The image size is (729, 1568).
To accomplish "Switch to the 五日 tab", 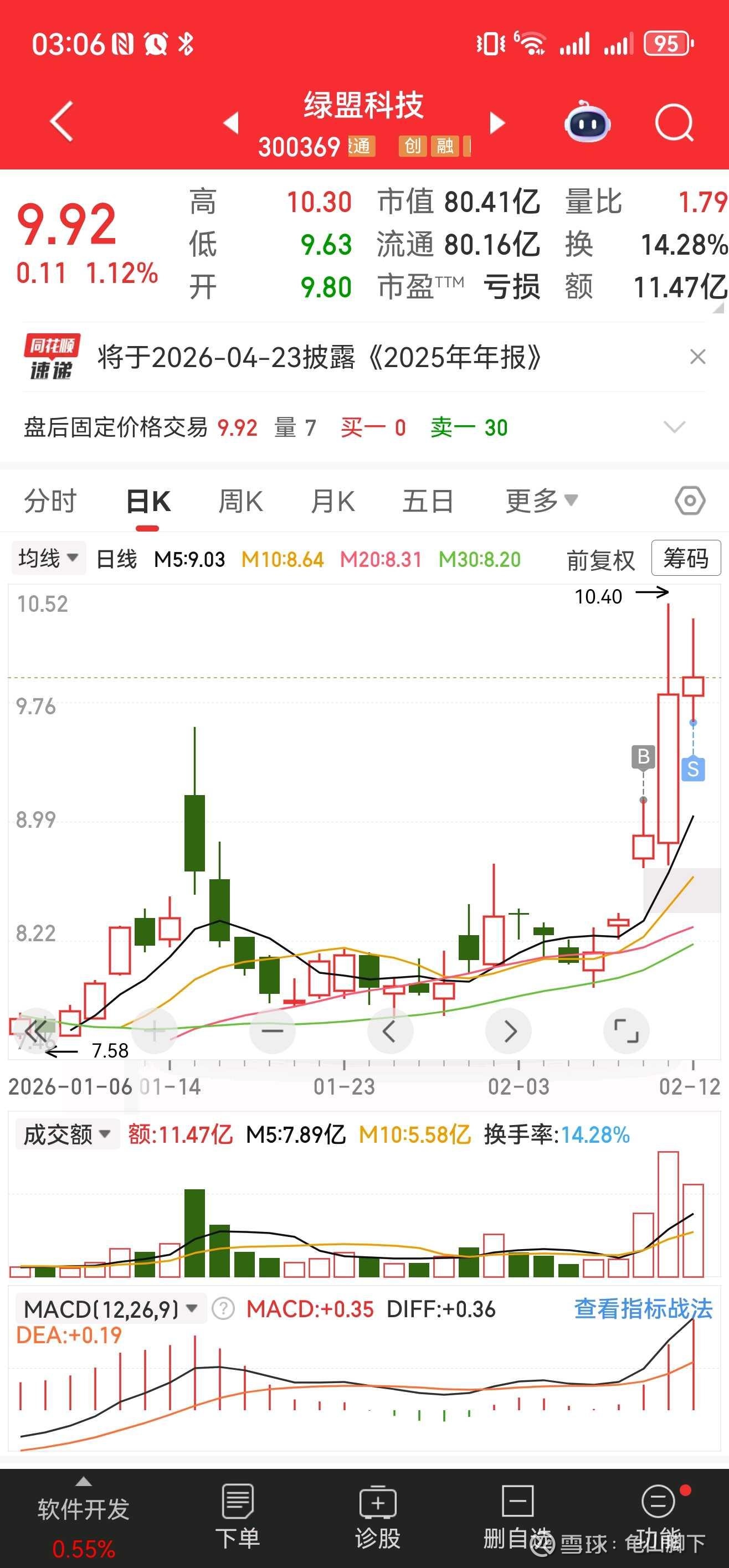I will pyautogui.click(x=428, y=502).
